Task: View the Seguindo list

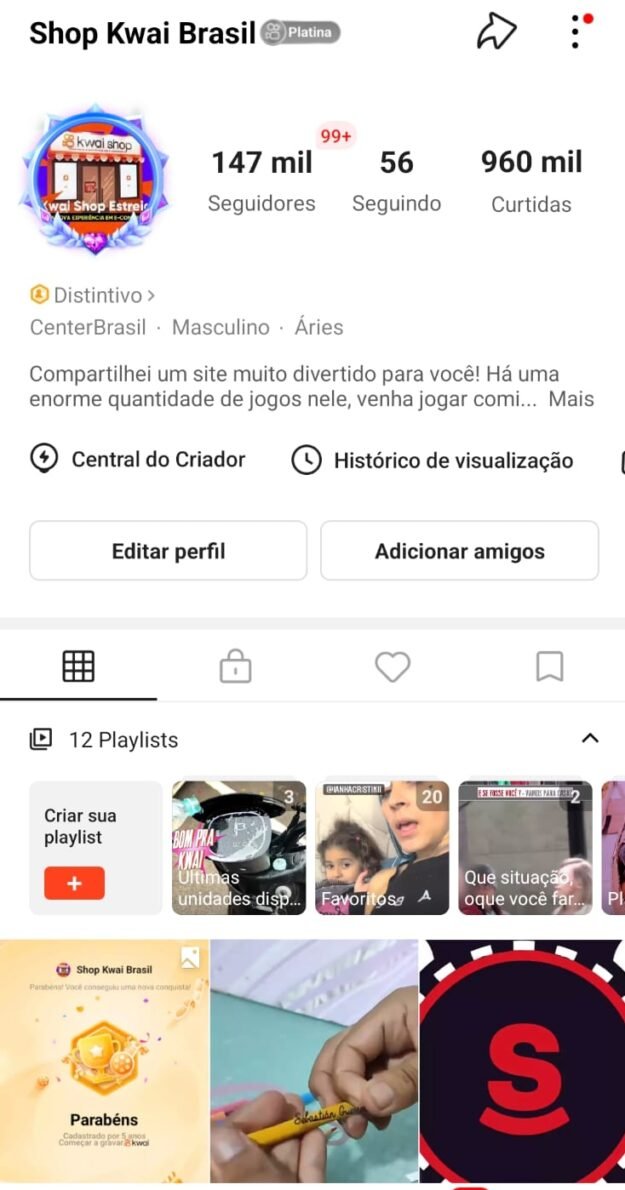Action: tap(396, 181)
